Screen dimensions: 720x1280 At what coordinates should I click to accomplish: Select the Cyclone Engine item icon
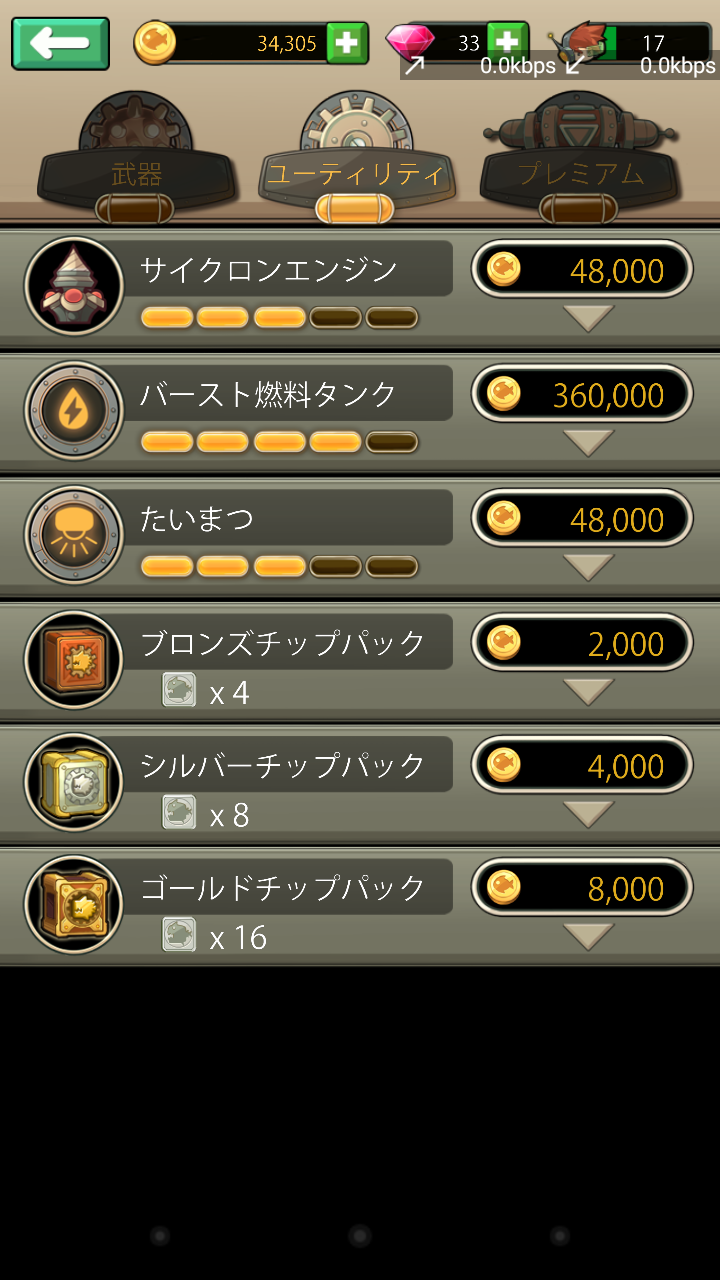73,285
